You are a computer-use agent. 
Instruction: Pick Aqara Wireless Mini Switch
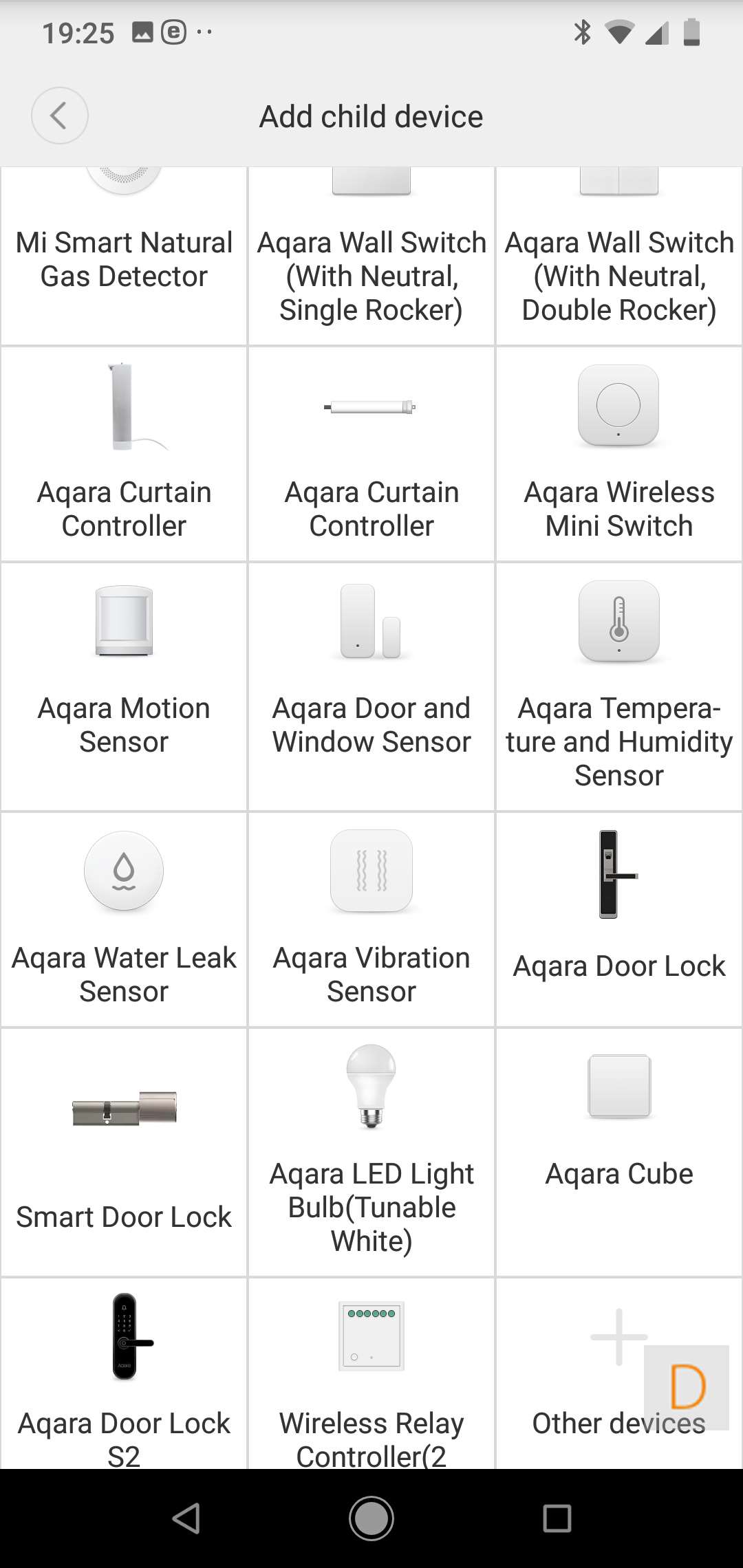[x=619, y=454]
